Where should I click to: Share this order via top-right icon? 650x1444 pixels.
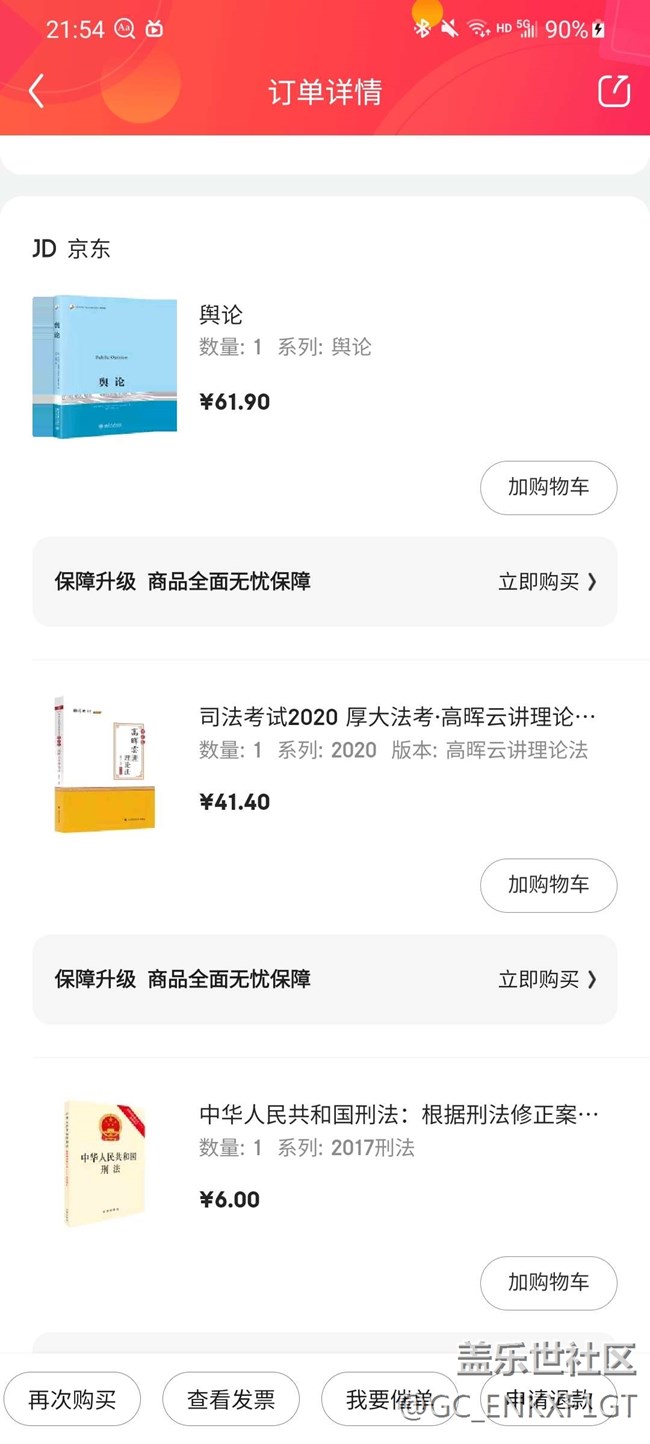(x=614, y=91)
